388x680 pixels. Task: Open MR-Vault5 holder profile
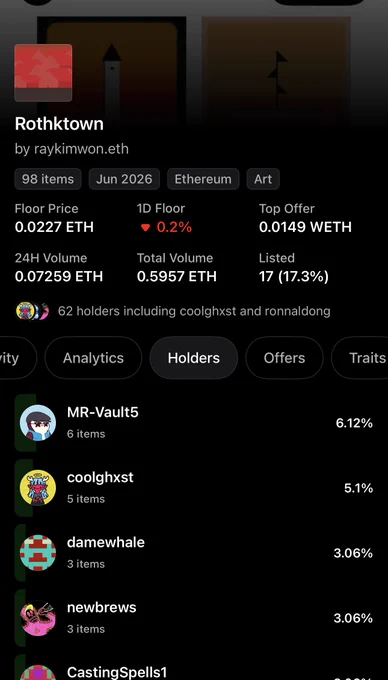click(x=194, y=423)
